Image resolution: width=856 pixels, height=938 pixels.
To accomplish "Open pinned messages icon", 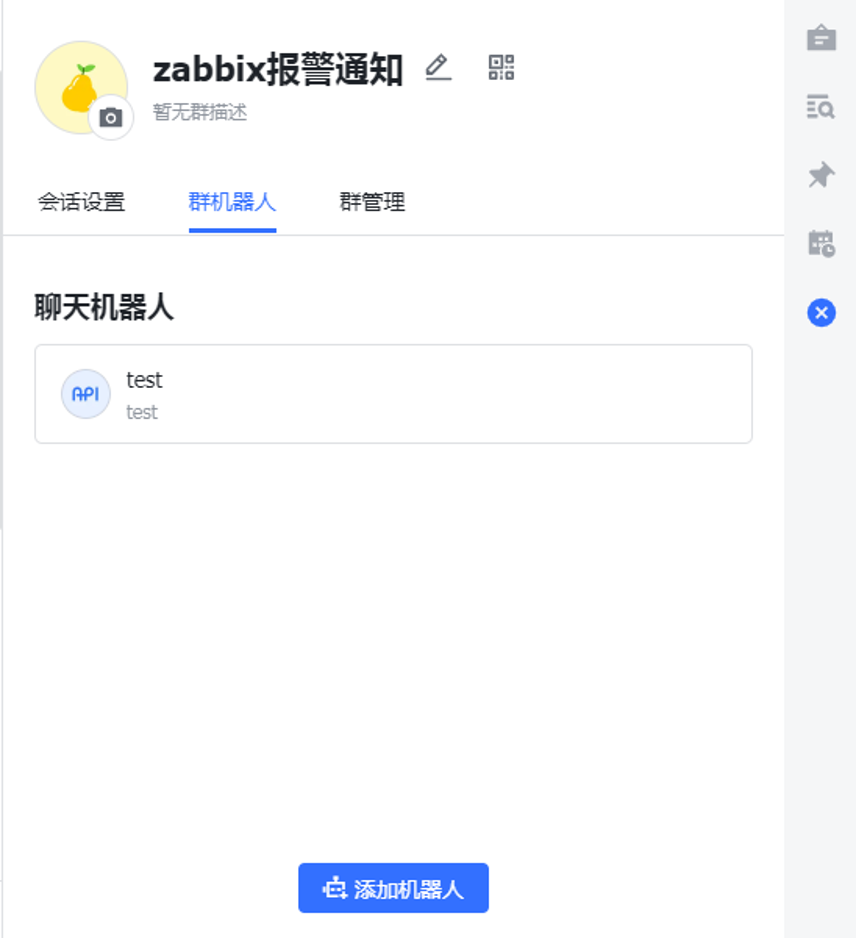I will point(821,176).
